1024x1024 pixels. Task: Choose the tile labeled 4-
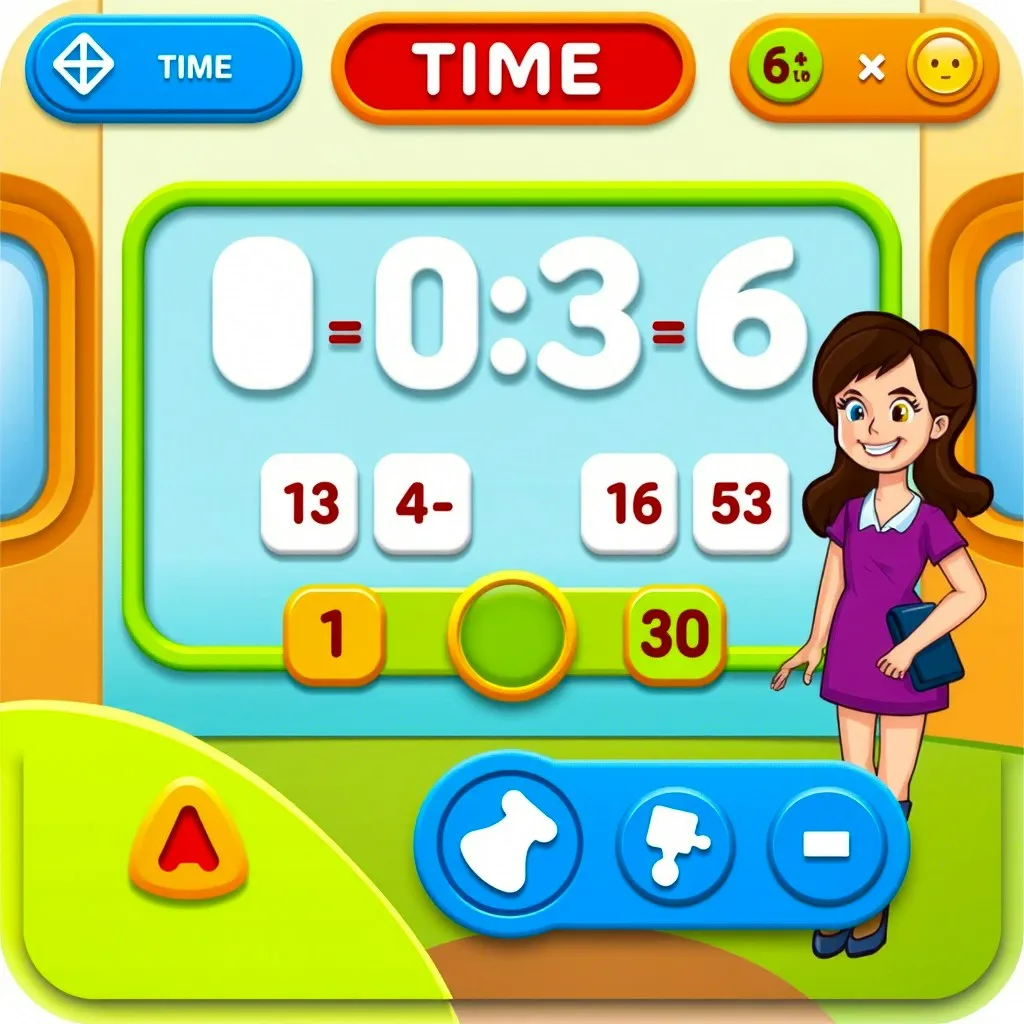point(422,502)
